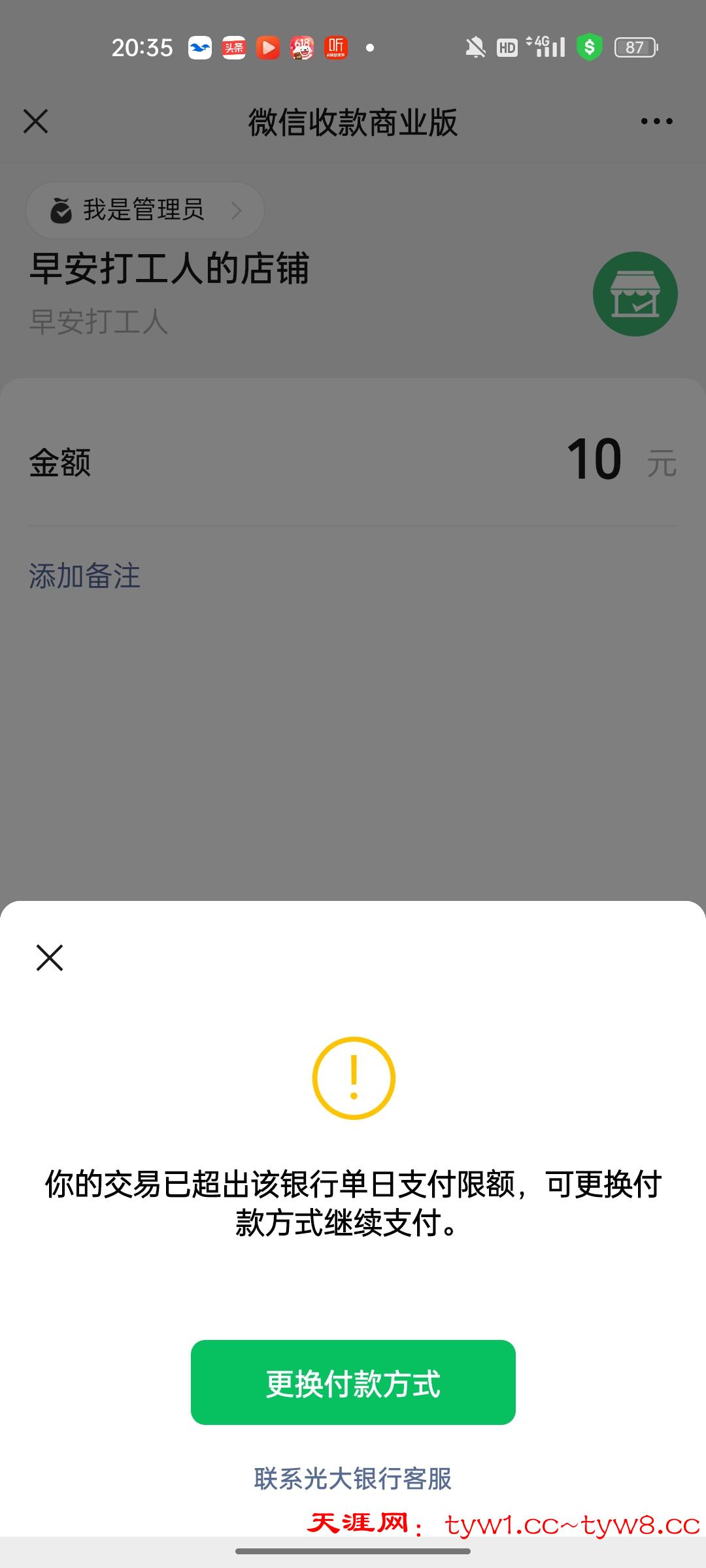Viewport: 706px width, 1568px height.
Task: Tap the green 更换付款方式 button
Action: pyautogui.click(x=353, y=1383)
